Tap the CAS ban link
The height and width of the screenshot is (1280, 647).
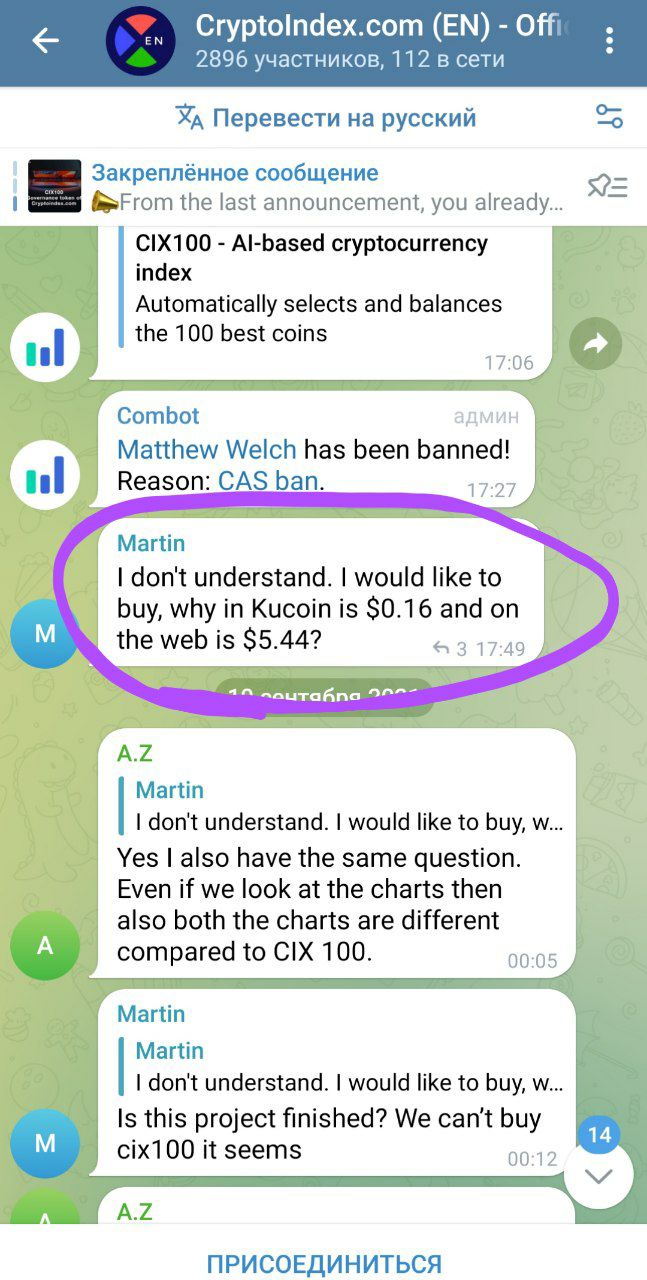click(x=268, y=481)
